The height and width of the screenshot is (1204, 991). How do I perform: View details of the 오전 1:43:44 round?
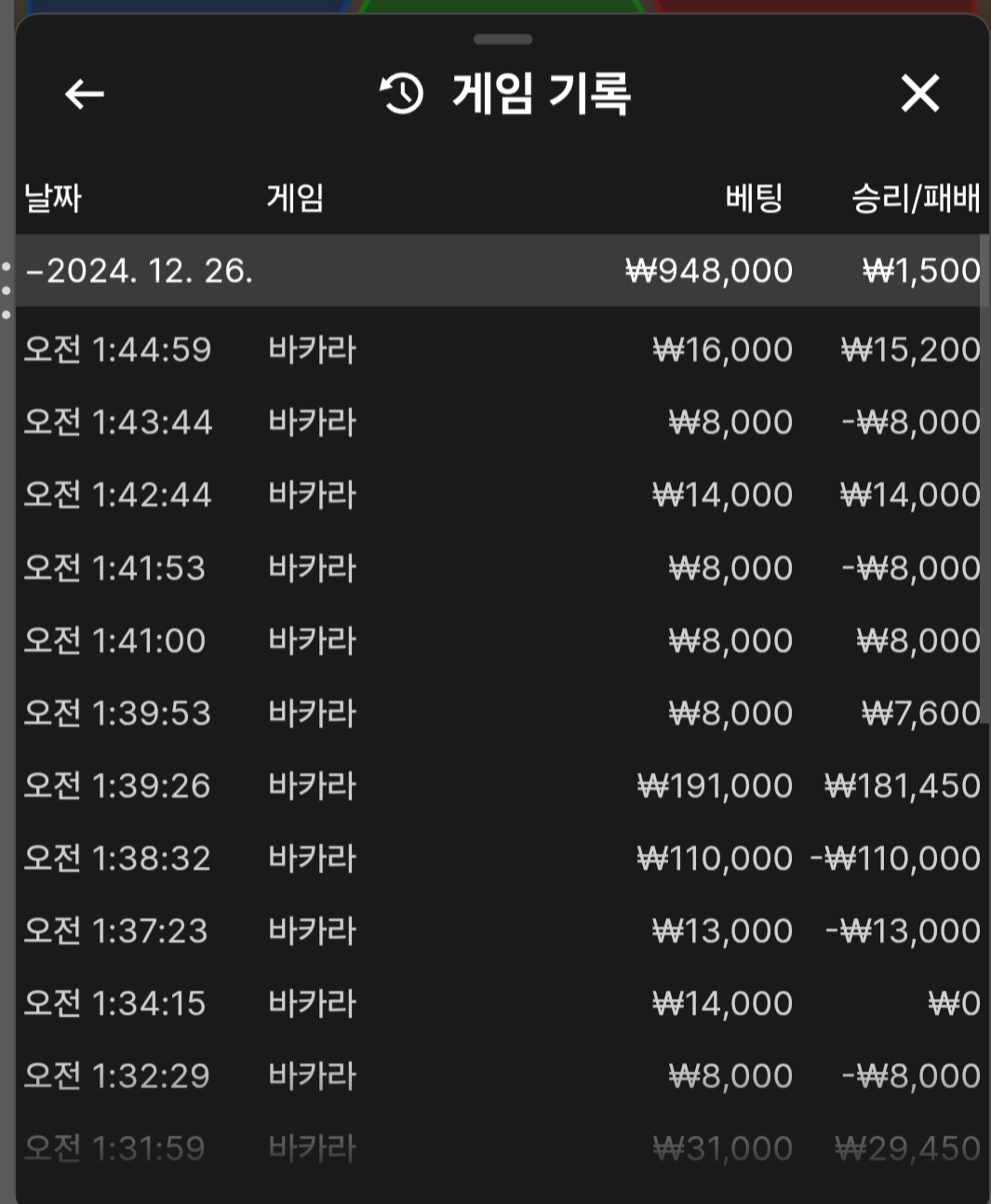[501, 422]
